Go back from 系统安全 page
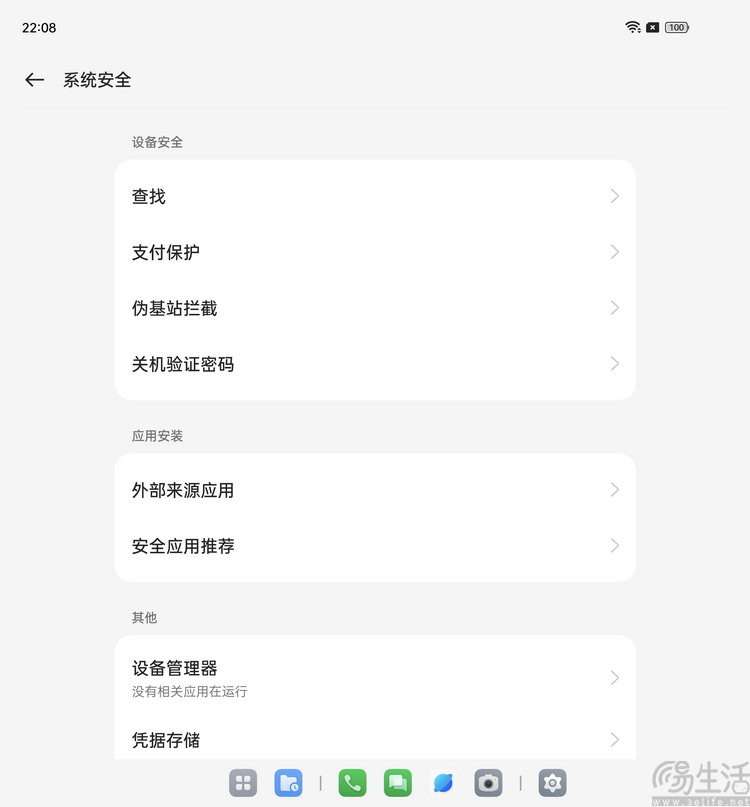 point(35,80)
